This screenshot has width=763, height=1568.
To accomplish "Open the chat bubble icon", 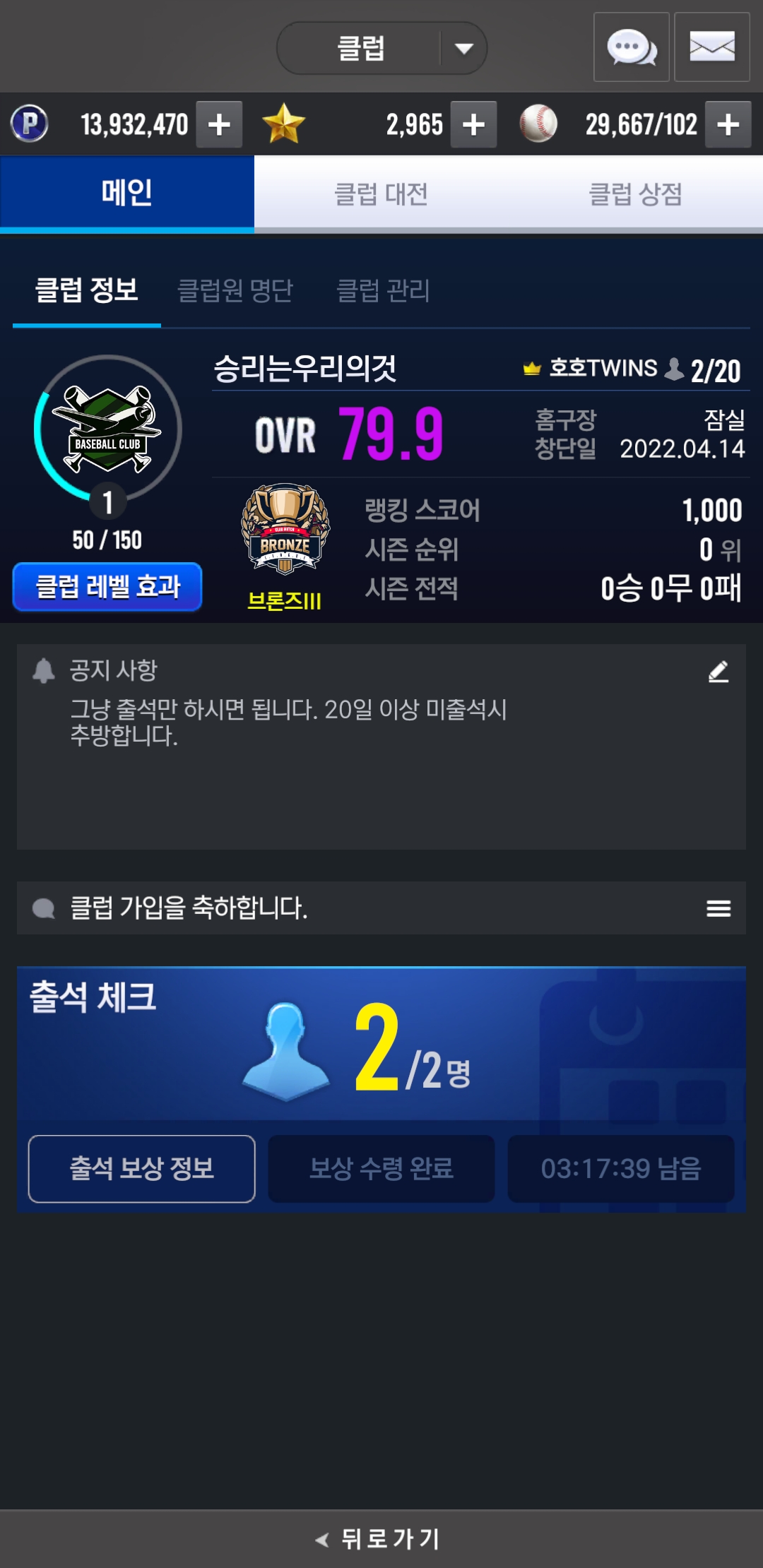I will tap(631, 47).
